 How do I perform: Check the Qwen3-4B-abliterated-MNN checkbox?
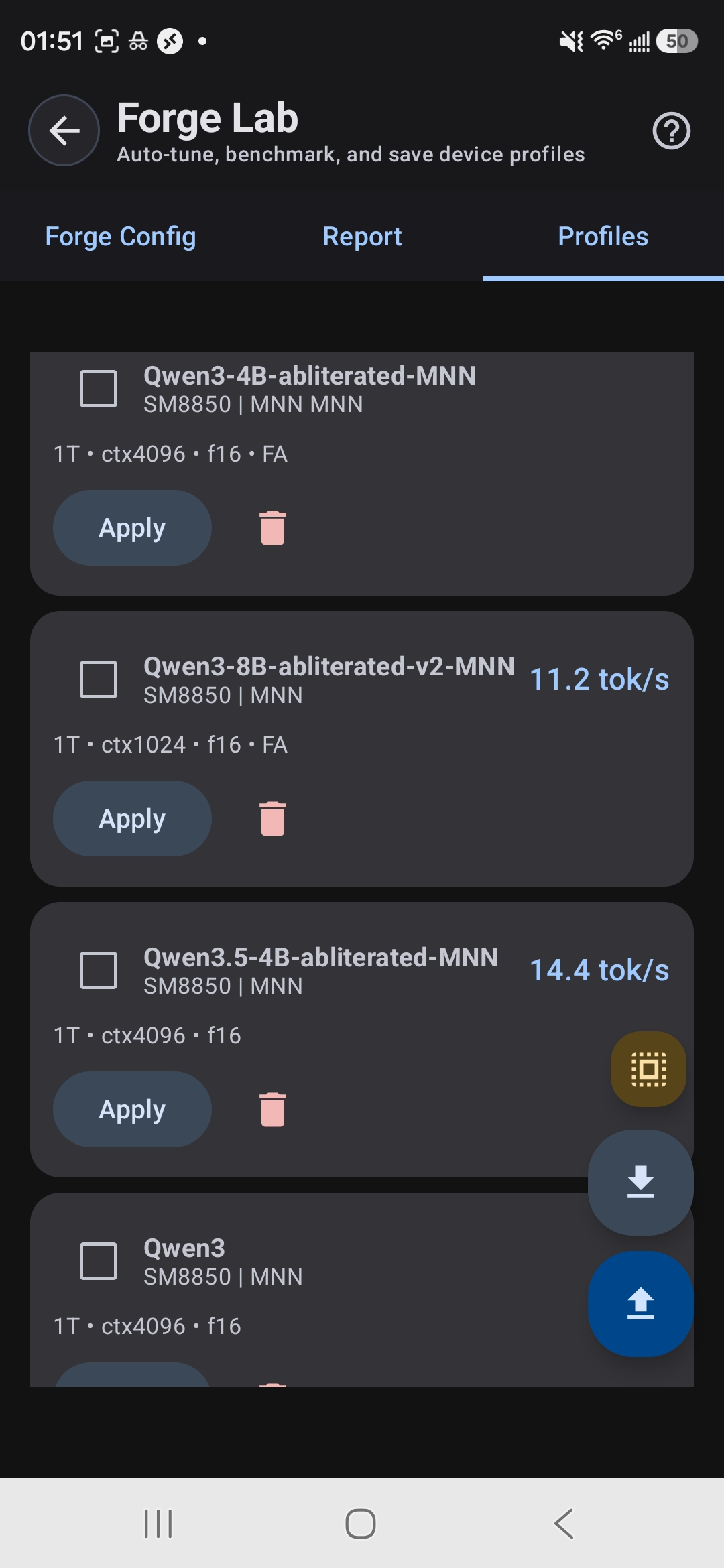coord(98,387)
